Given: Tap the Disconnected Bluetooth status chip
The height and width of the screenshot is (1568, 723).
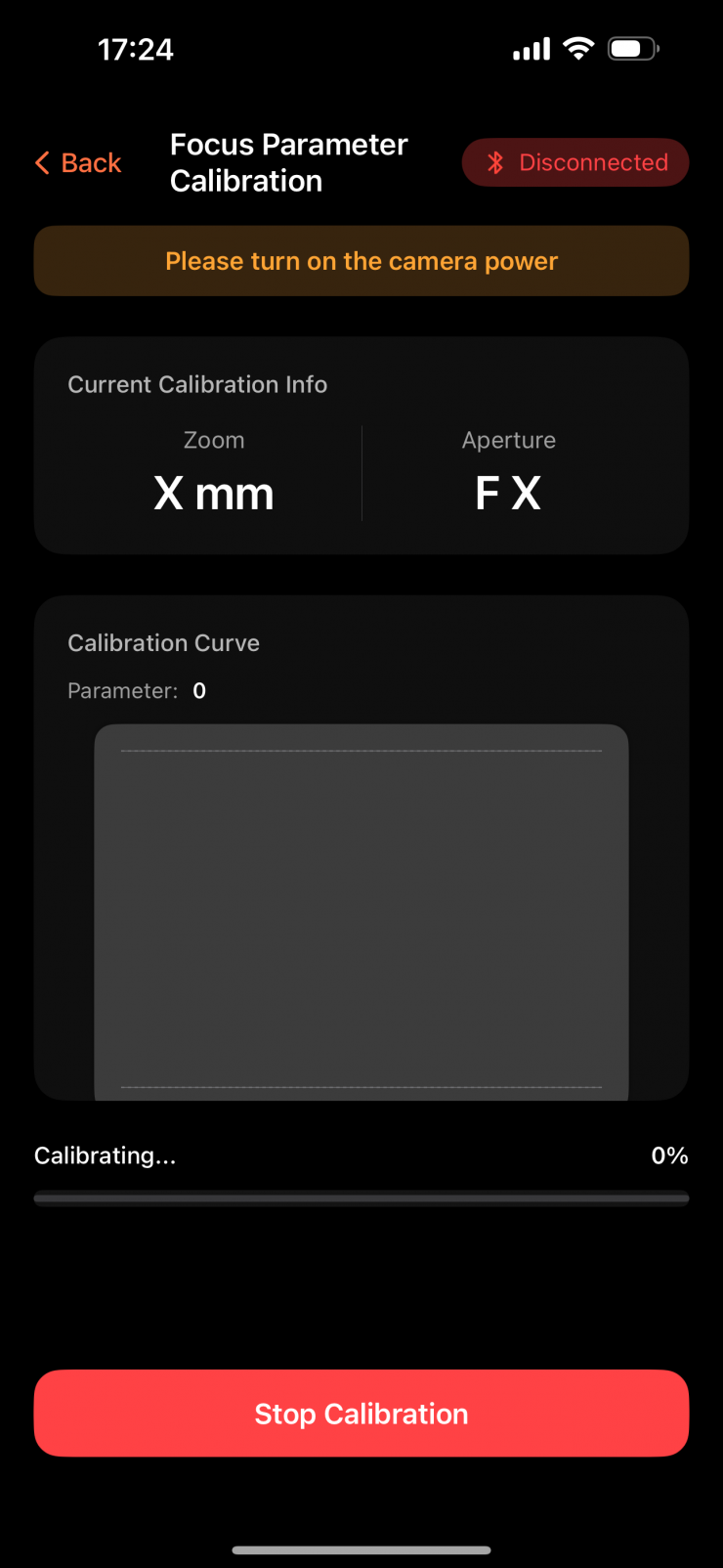Looking at the screenshot, I should pos(574,162).
